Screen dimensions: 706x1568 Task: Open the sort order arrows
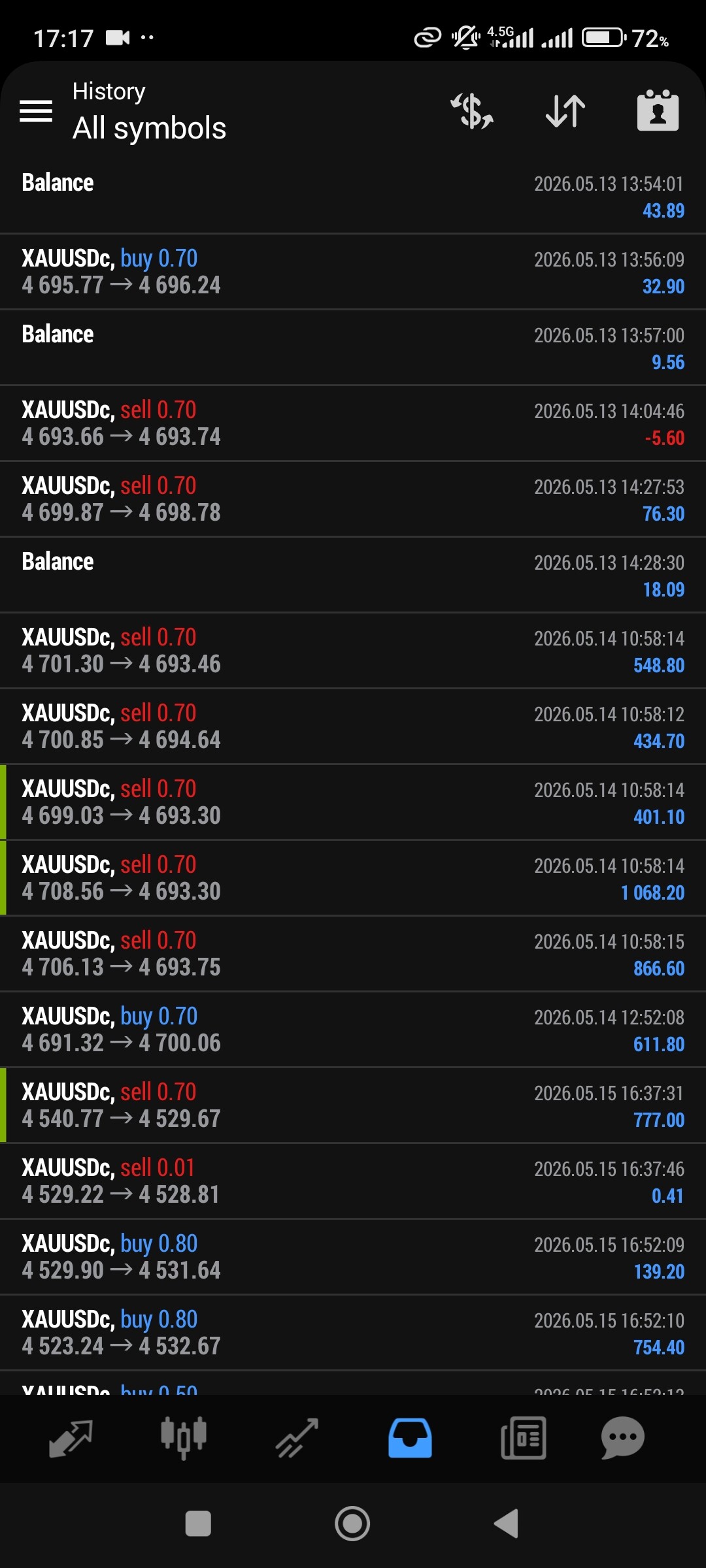click(x=565, y=111)
